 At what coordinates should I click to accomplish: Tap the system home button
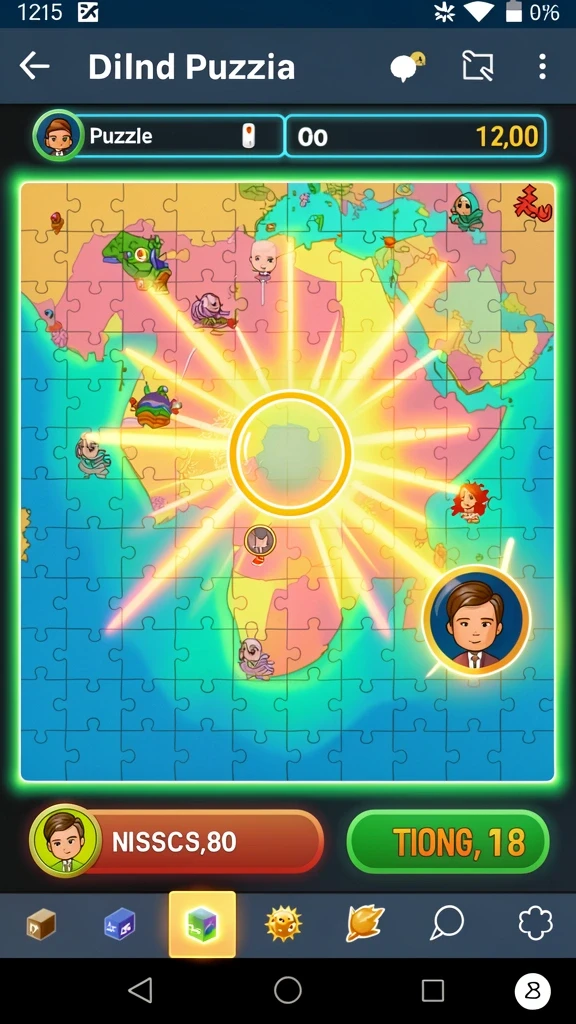[x=287, y=990]
